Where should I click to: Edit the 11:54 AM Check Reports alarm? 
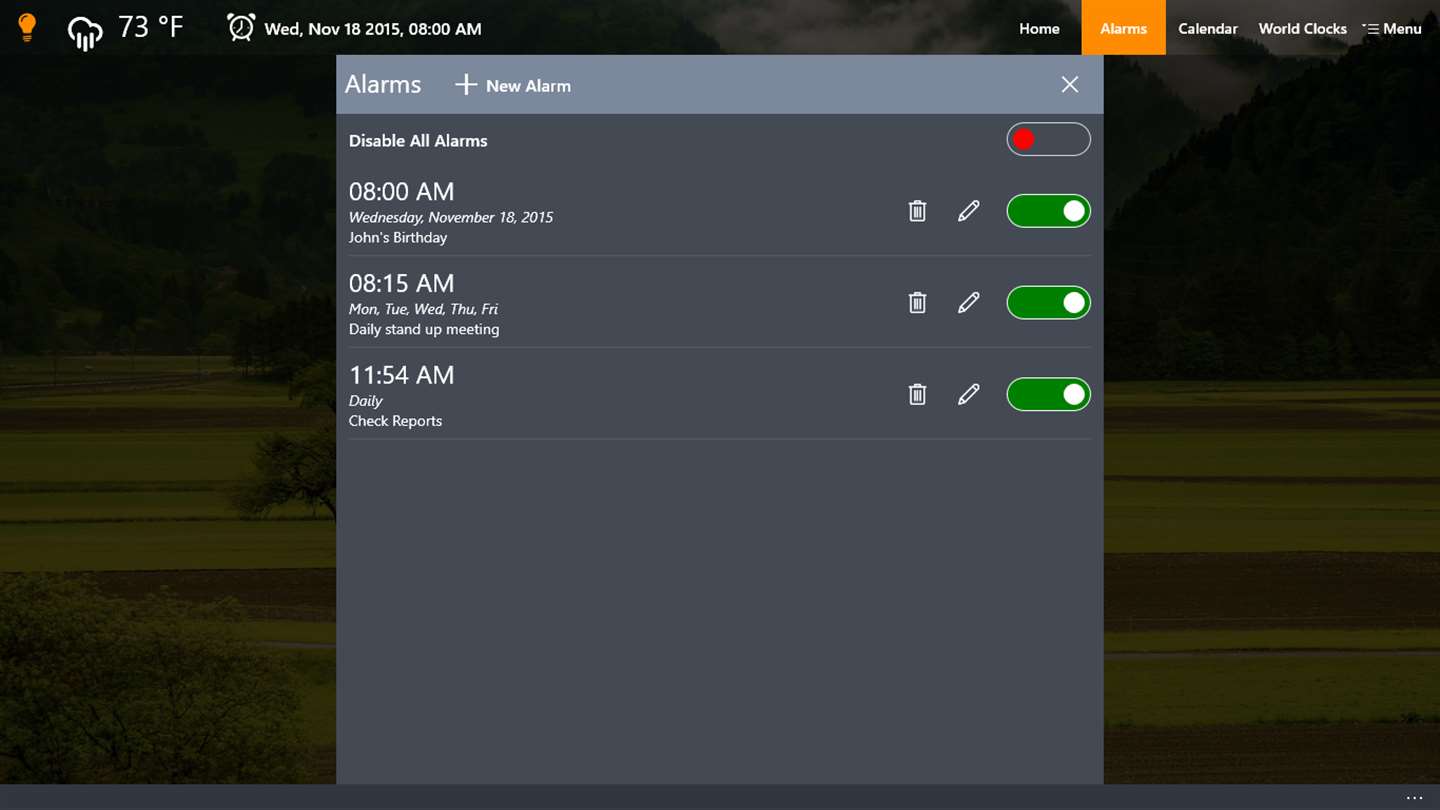968,395
